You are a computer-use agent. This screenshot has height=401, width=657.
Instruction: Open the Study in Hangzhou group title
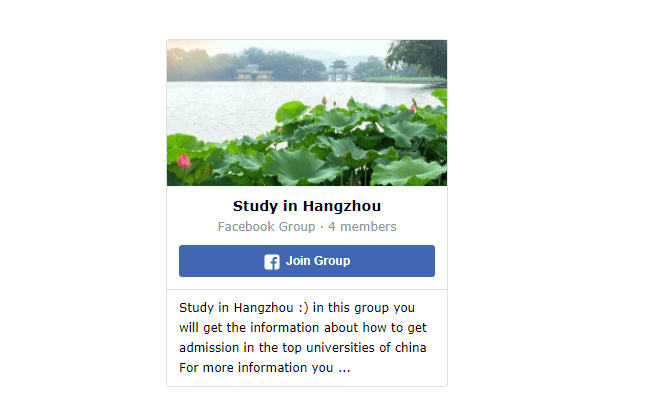[x=306, y=206]
